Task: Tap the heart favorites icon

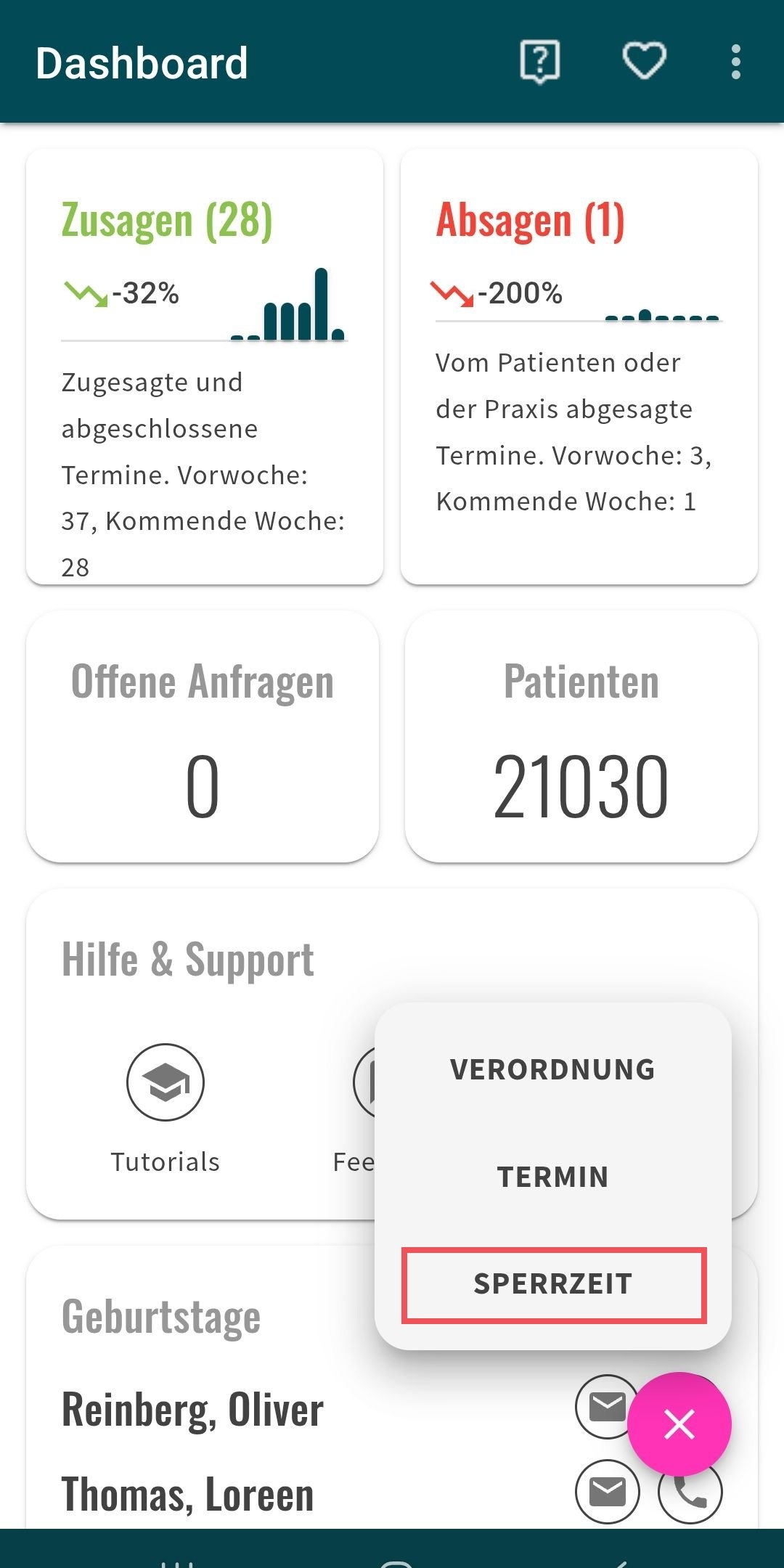Action: [x=645, y=62]
